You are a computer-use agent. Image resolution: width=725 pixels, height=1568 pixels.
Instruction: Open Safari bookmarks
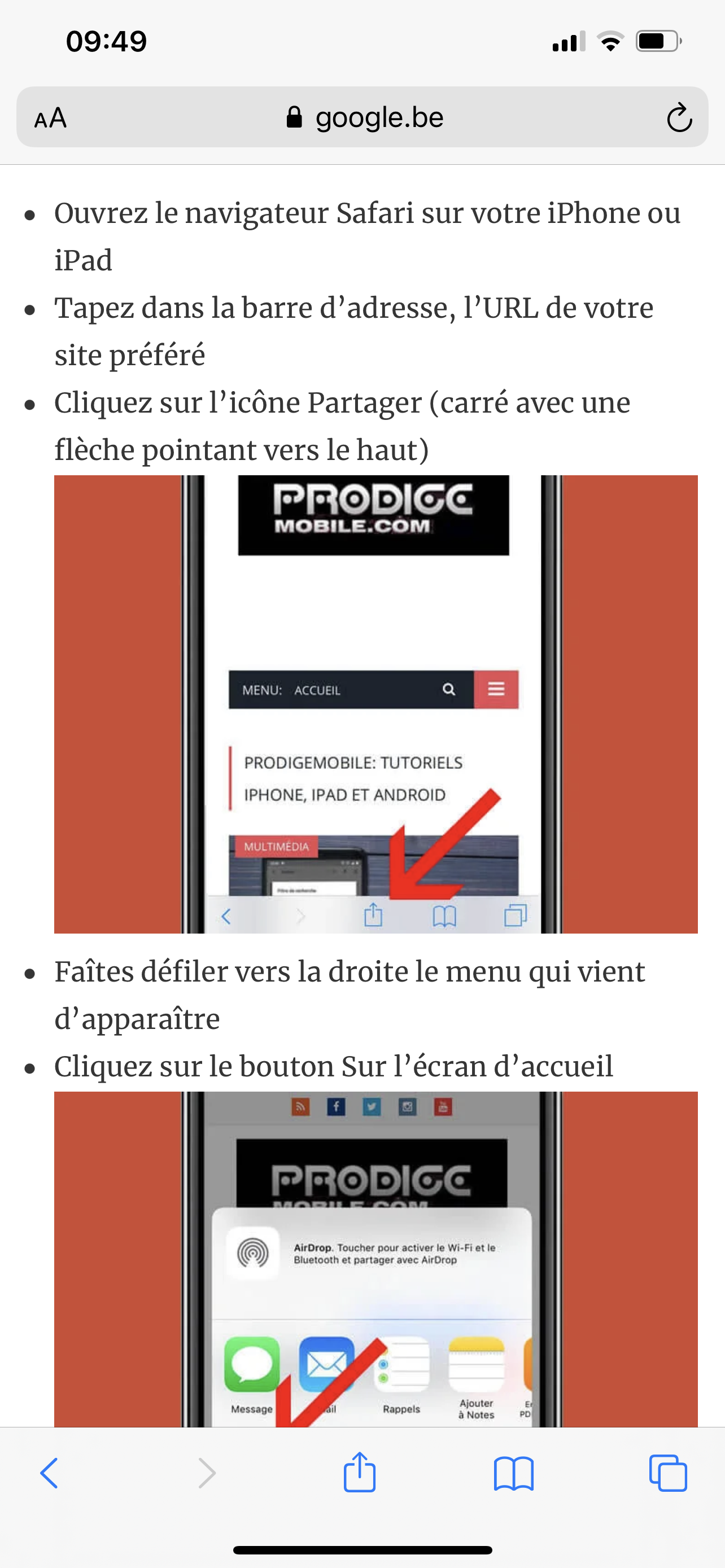point(514,1474)
